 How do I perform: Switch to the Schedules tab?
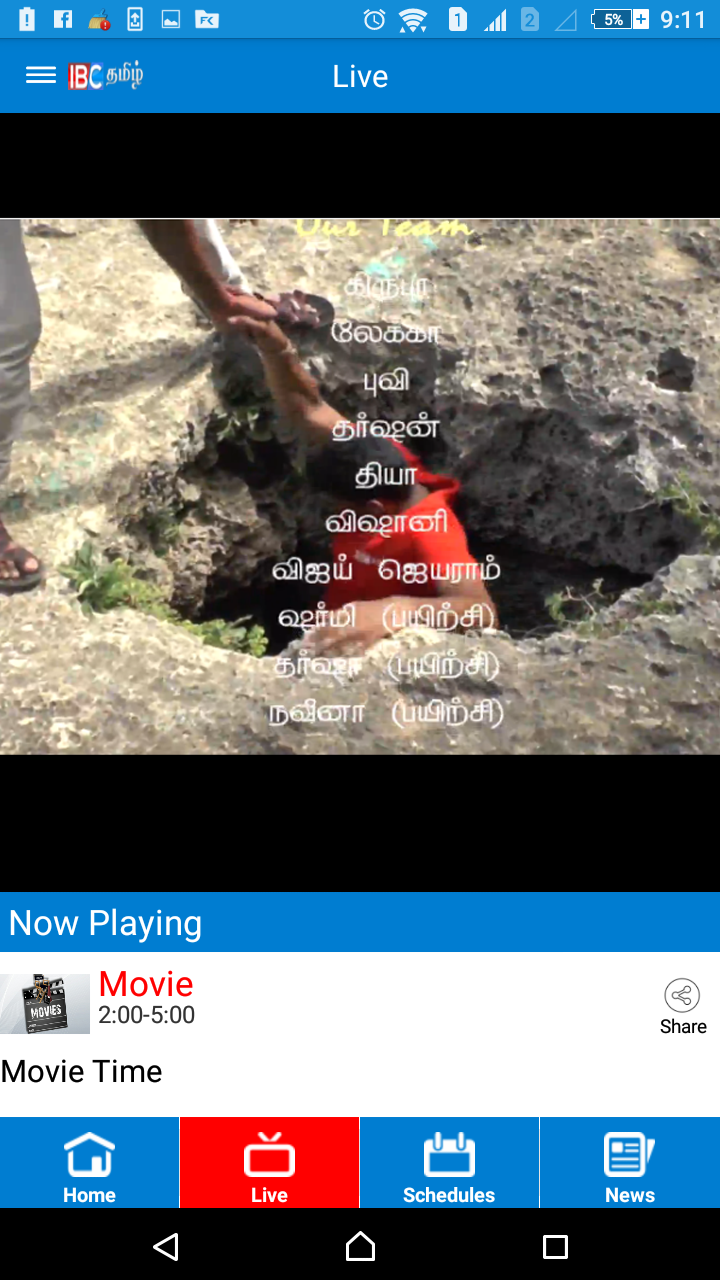pyautogui.click(x=449, y=1163)
